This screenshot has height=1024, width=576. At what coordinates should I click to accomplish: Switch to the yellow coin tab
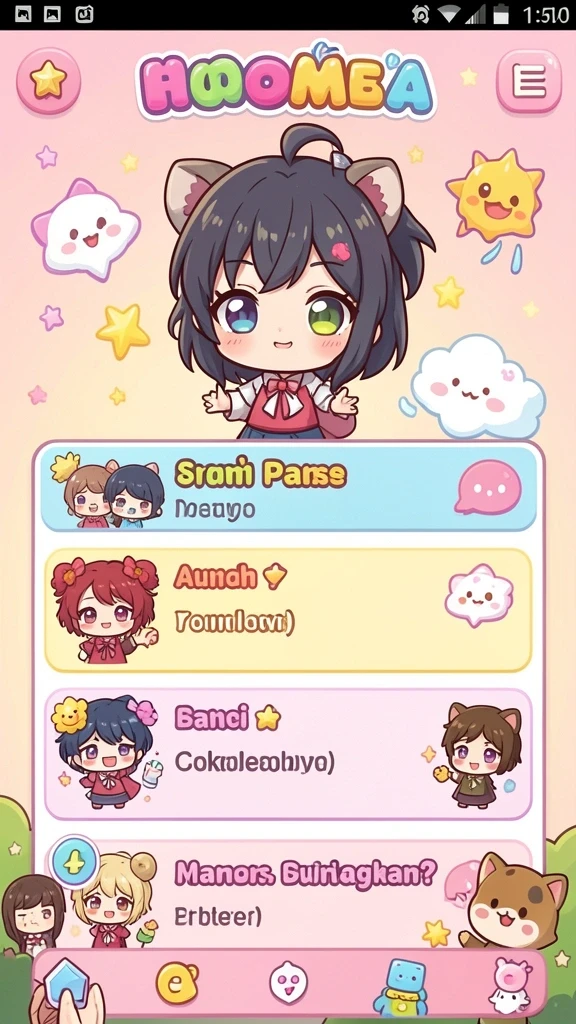(x=177, y=983)
